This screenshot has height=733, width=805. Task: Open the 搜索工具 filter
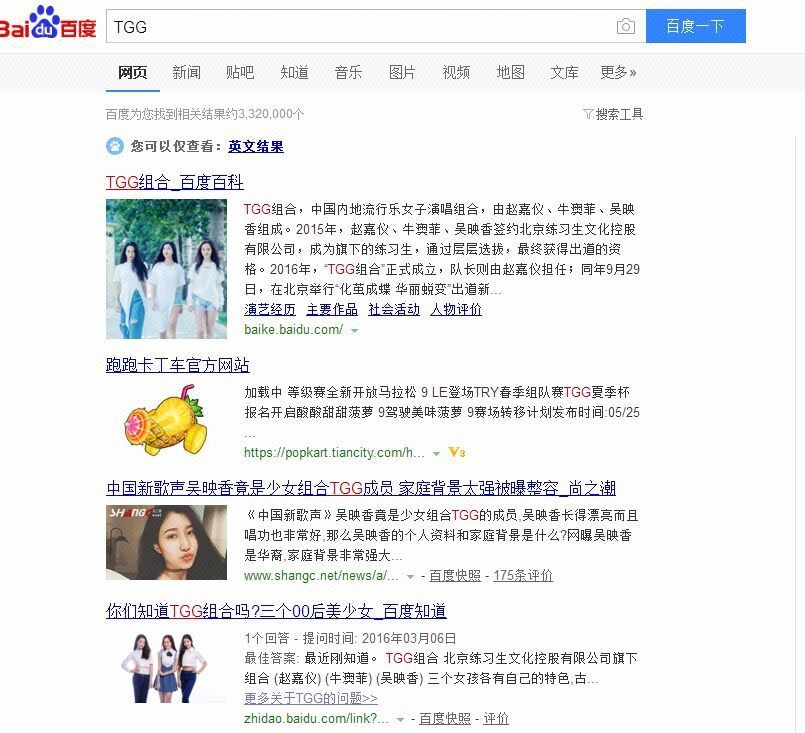[613, 115]
